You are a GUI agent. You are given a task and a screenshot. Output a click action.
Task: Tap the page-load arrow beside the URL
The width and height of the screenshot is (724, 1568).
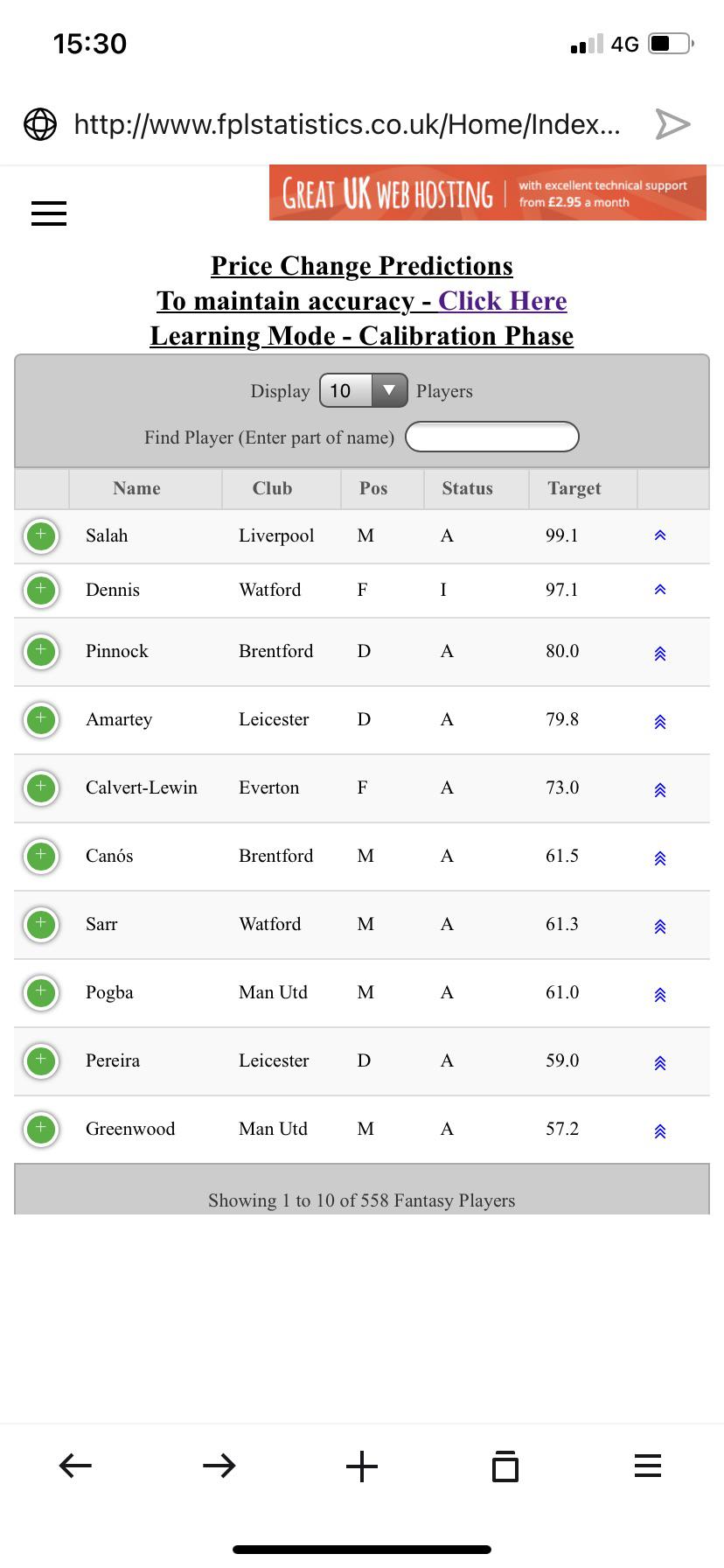point(672,123)
